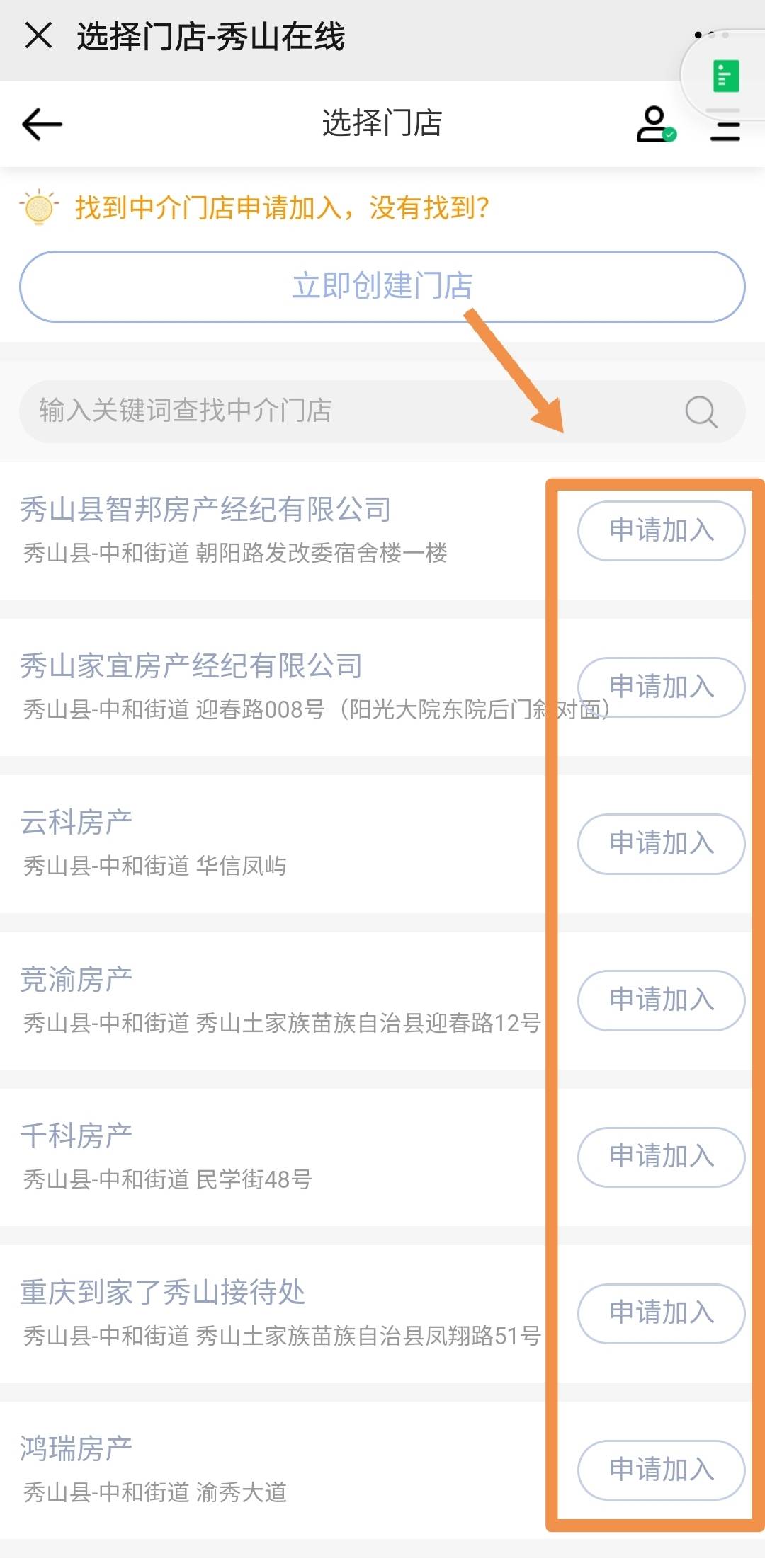Close the 选择门店-秀山在线 webview
Image resolution: width=765 pixels, height=1568 pixels.
coord(38,35)
